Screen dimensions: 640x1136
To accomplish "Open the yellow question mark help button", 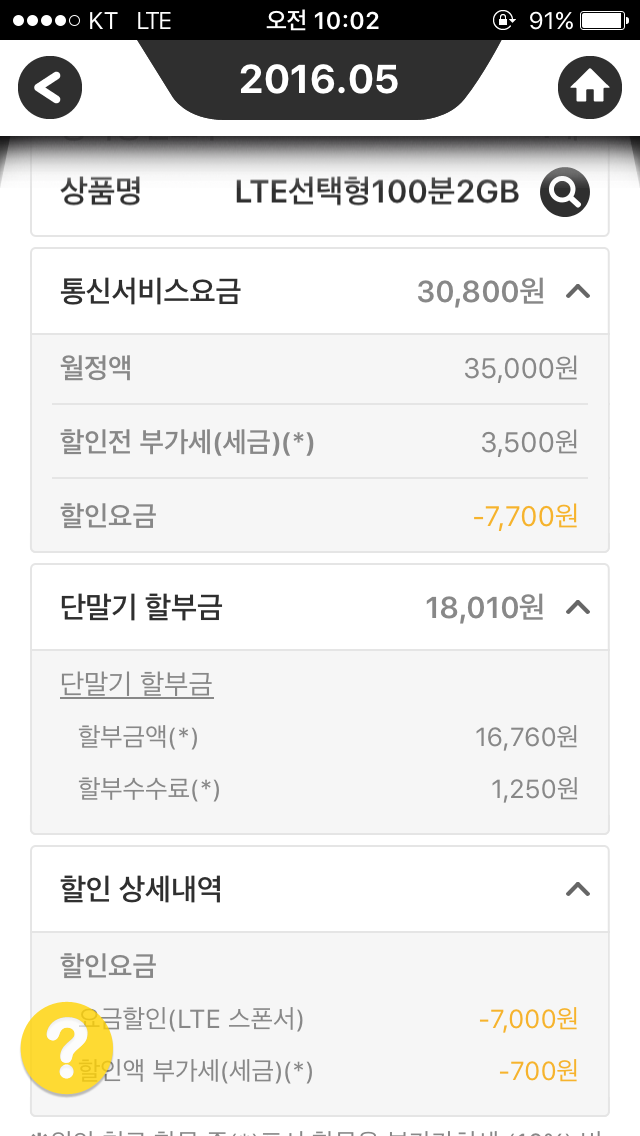I will 66,1048.
